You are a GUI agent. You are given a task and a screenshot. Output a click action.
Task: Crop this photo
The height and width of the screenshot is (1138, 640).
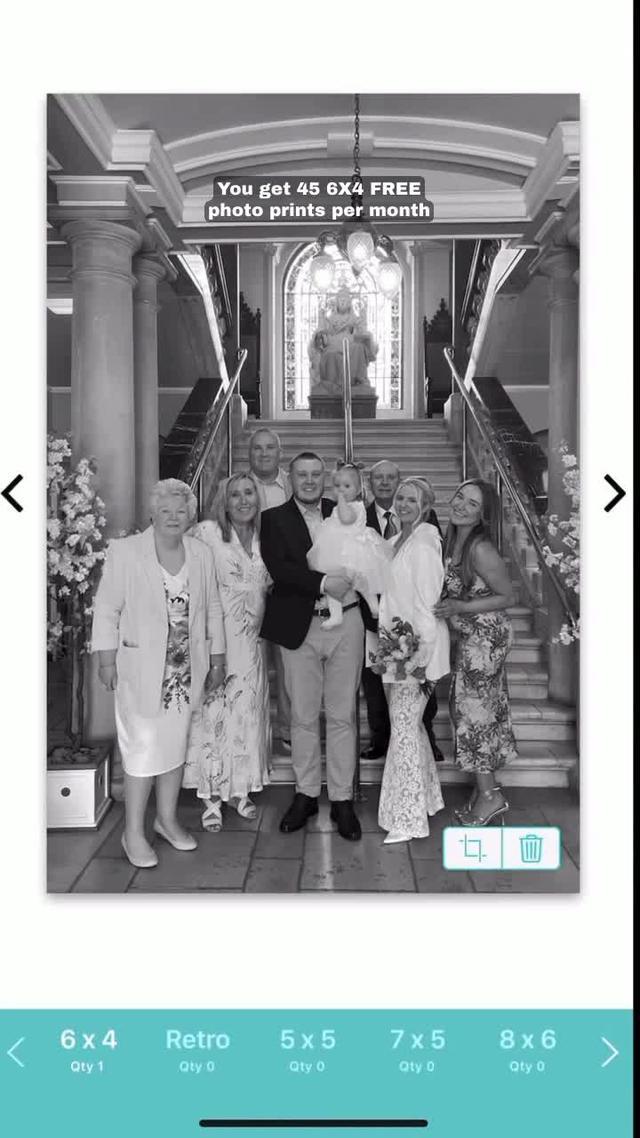tap(472, 849)
